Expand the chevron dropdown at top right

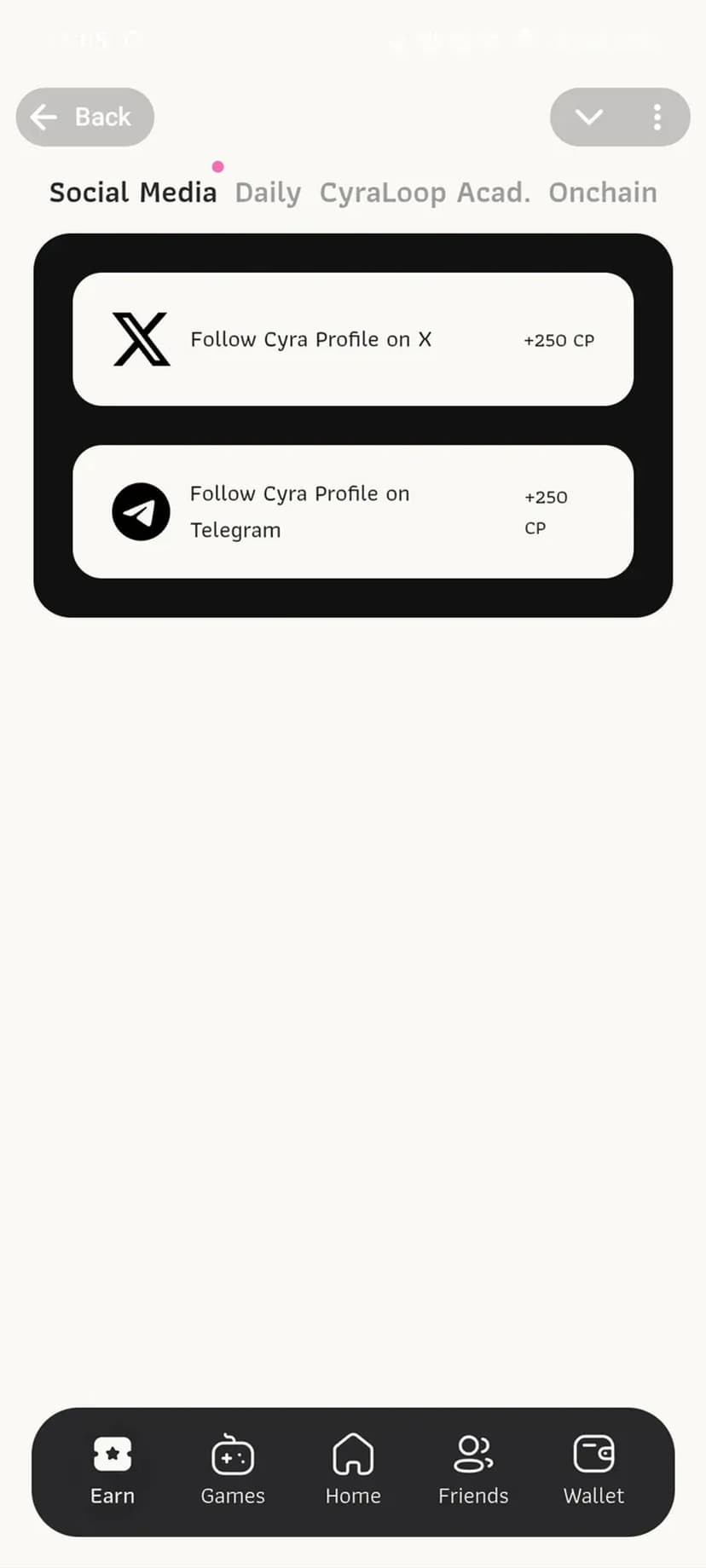pyautogui.click(x=588, y=117)
